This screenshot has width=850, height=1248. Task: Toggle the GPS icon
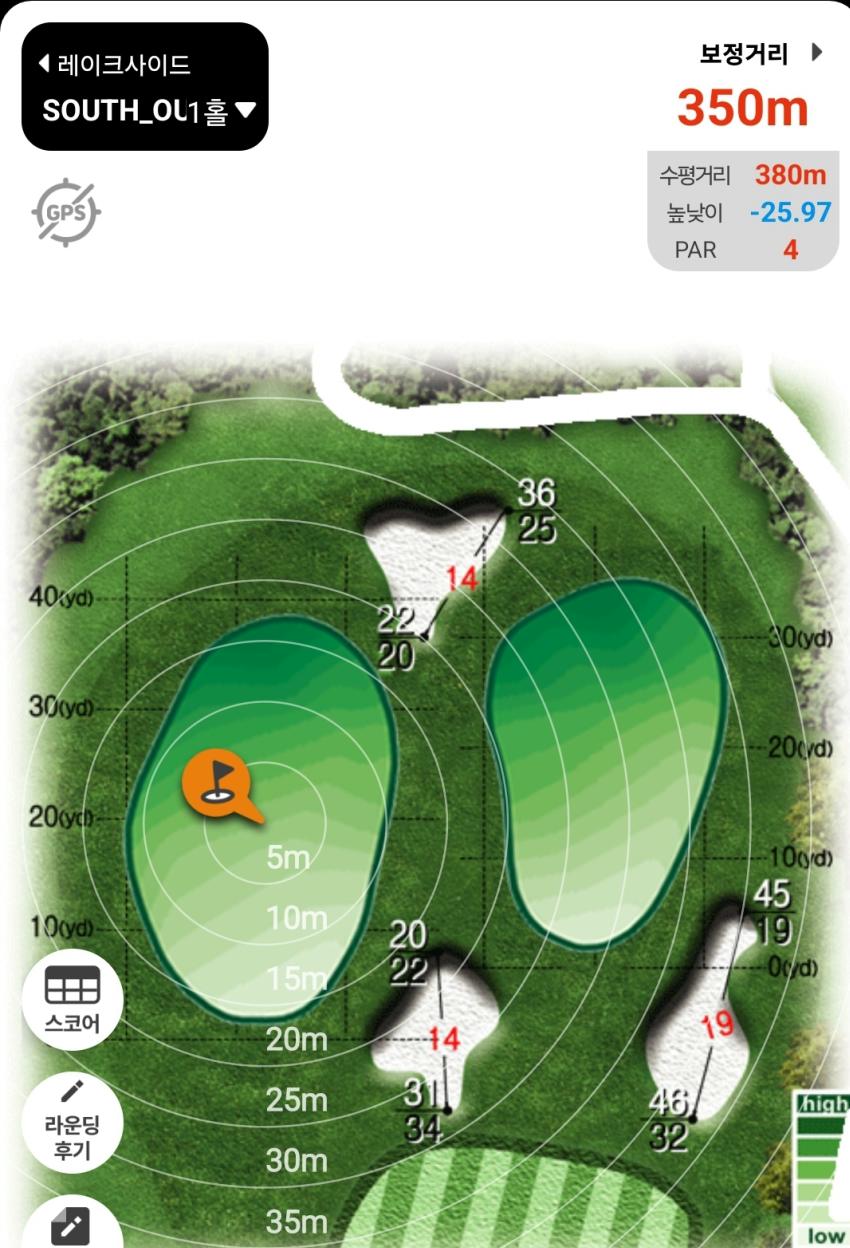point(66,212)
